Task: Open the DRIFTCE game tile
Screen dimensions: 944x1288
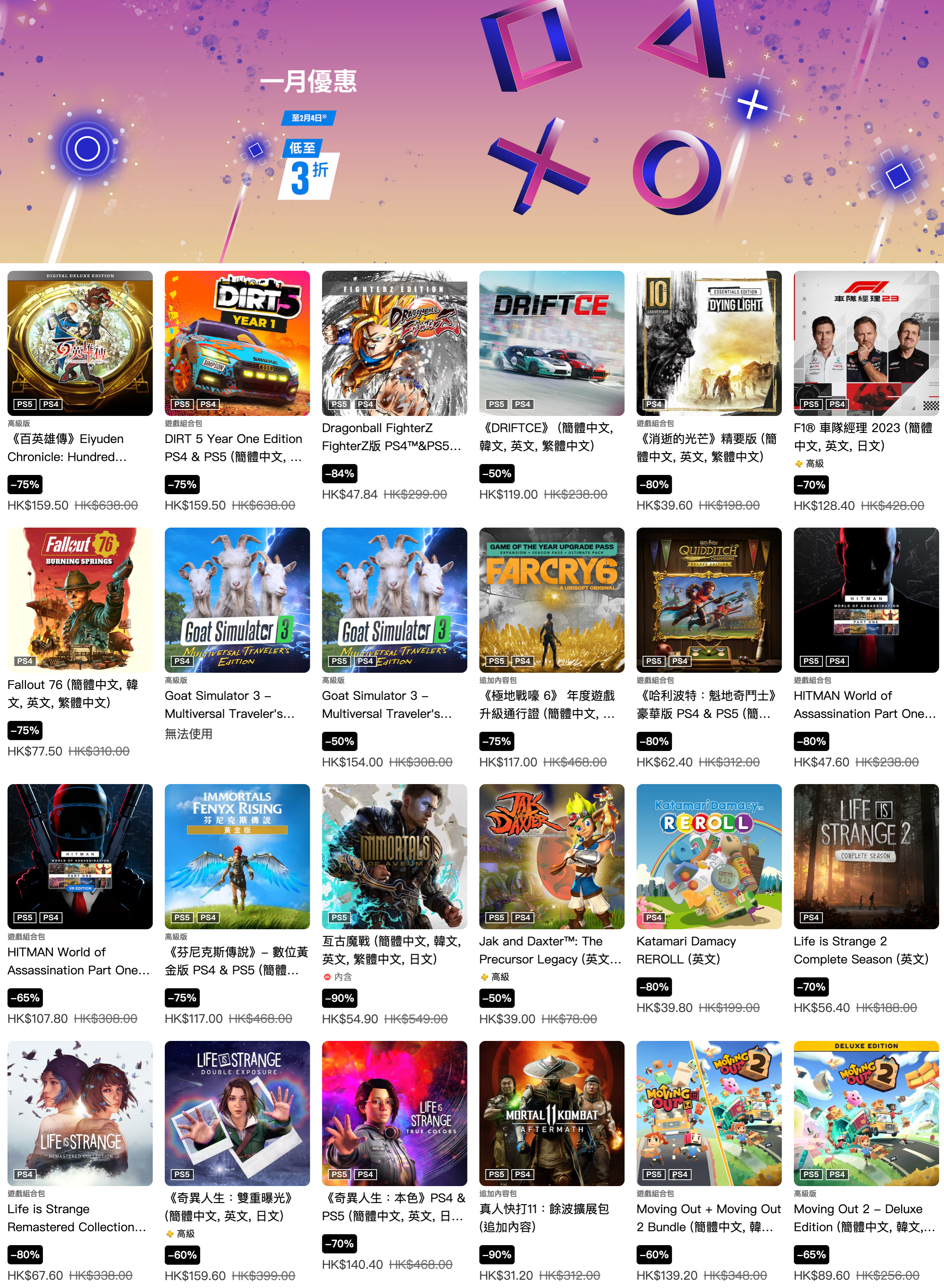Action: coord(551,343)
